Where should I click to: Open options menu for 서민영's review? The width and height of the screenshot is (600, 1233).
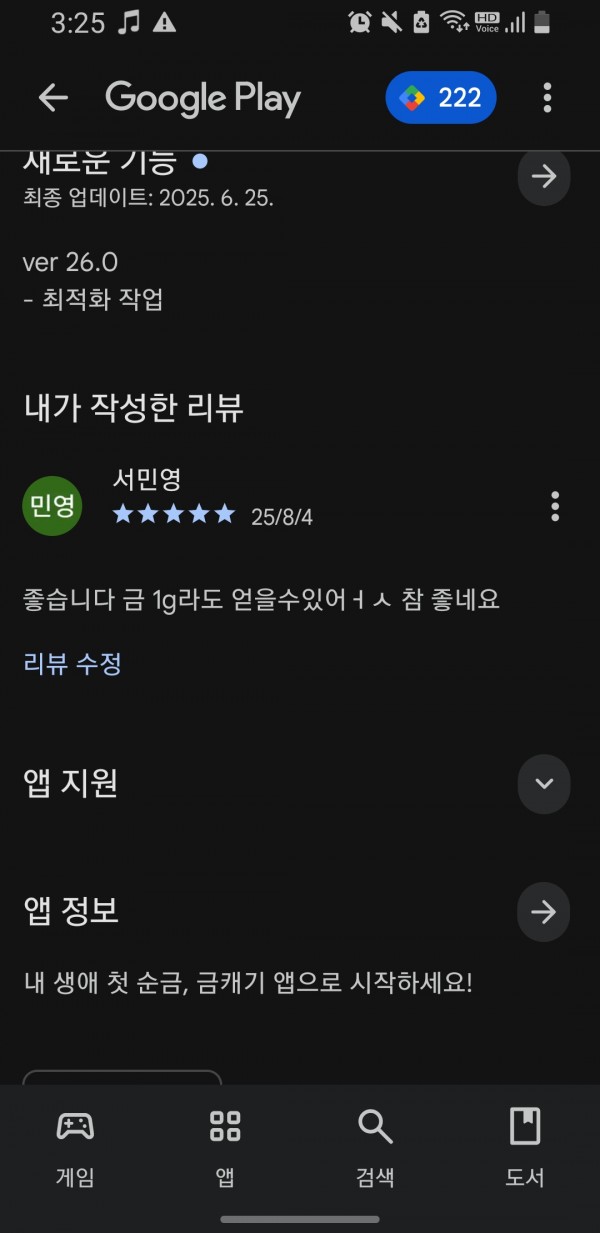coord(555,506)
